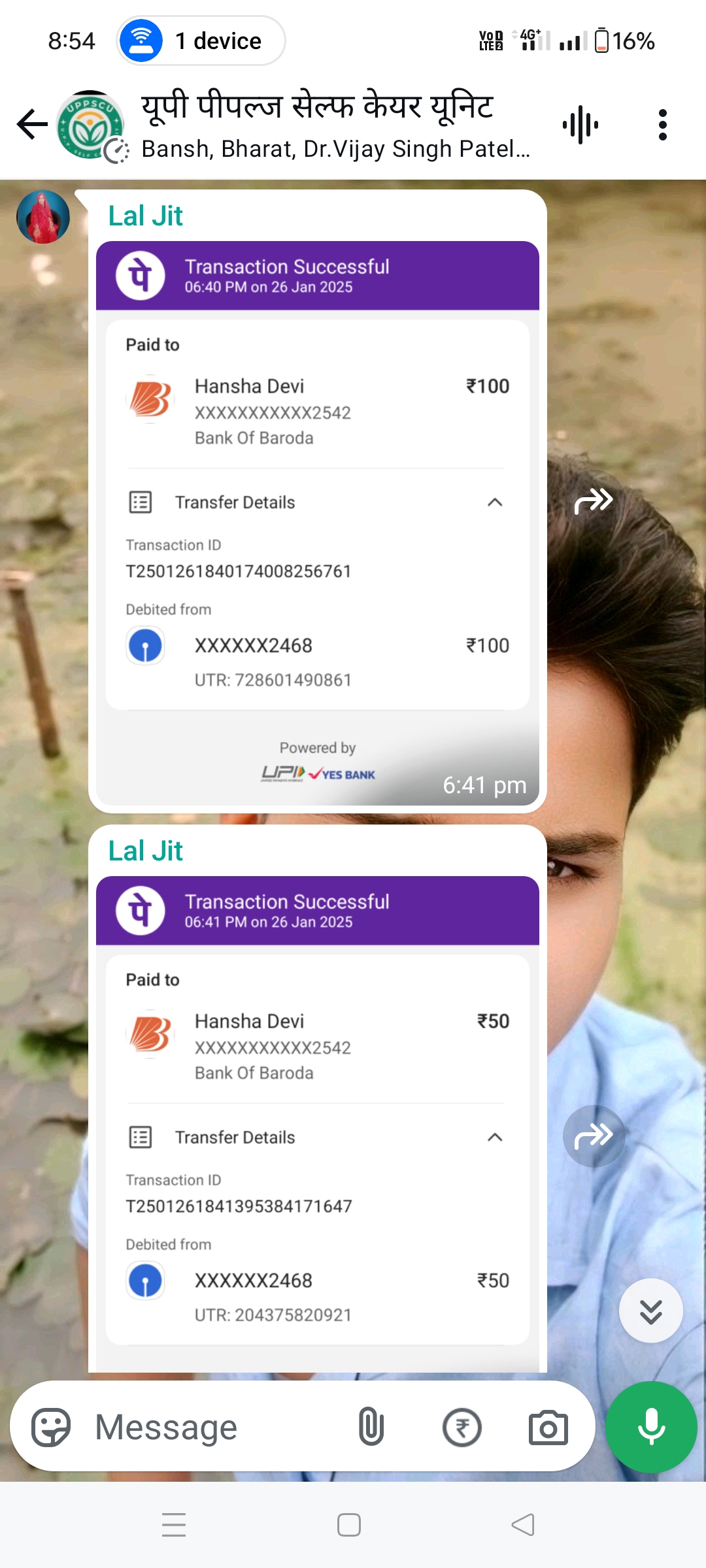
Task: Go back from the group chat
Action: point(32,124)
